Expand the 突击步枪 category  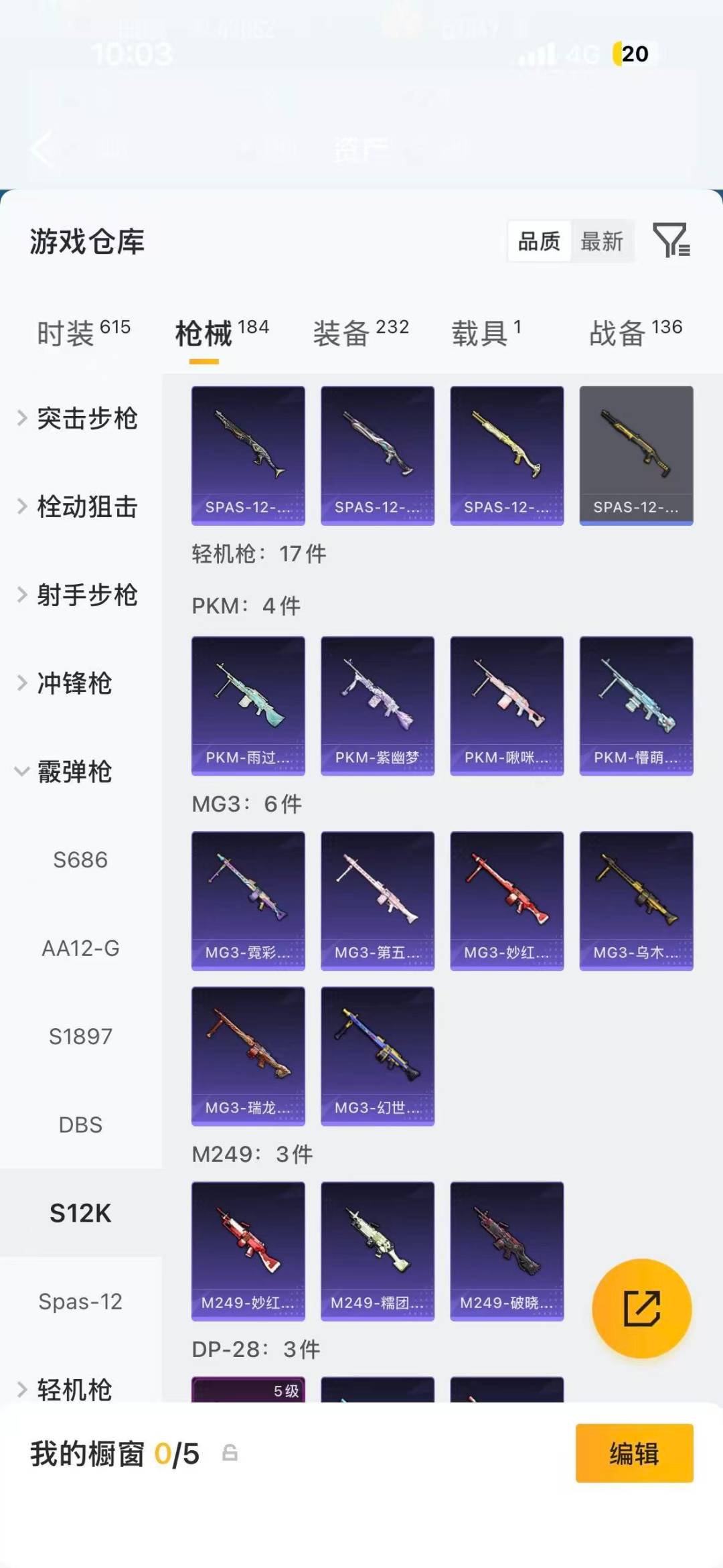pyautogui.click(x=87, y=418)
